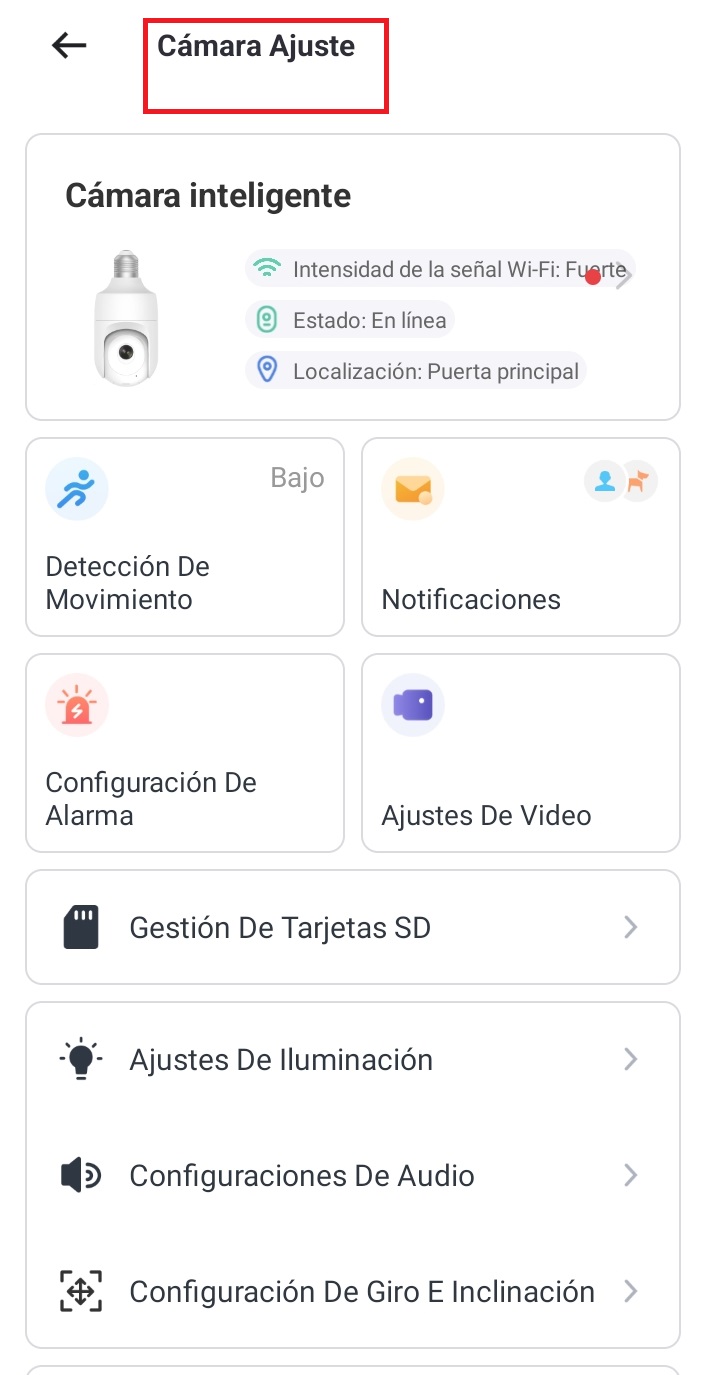Open Gestión De Tarjetas SD

point(352,928)
